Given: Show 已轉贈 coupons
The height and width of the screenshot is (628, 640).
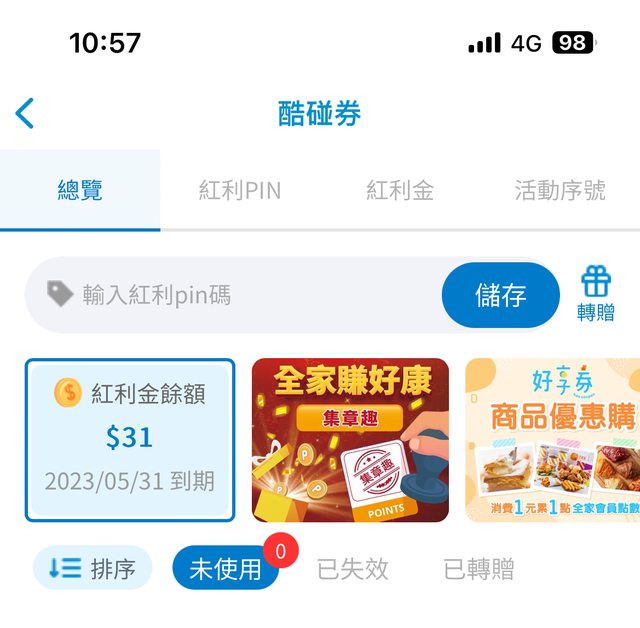Looking at the screenshot, I should point(479,569).
